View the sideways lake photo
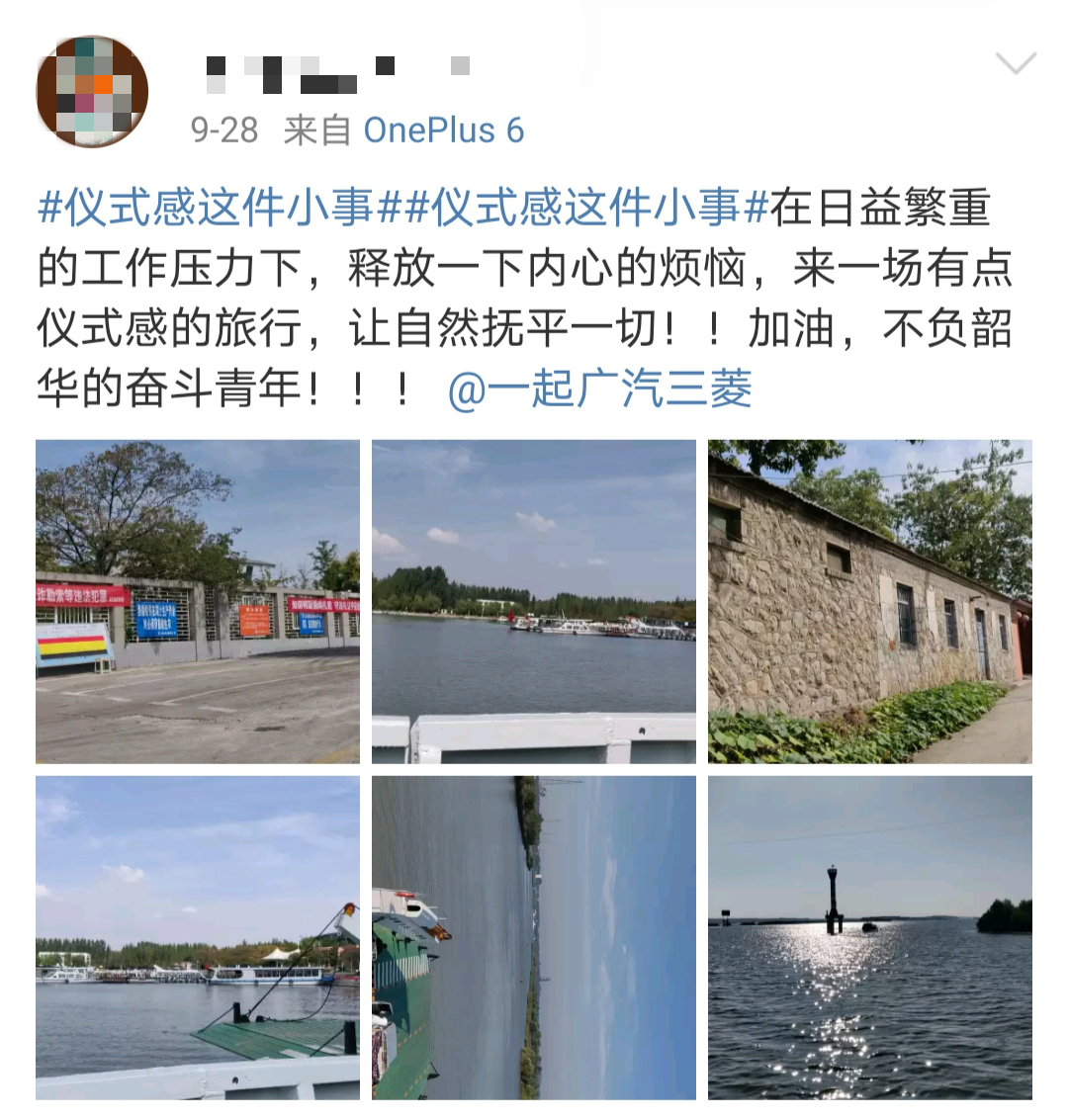Image resolution: width=1068 pixels, height=1120 pixels. point(534,937)
